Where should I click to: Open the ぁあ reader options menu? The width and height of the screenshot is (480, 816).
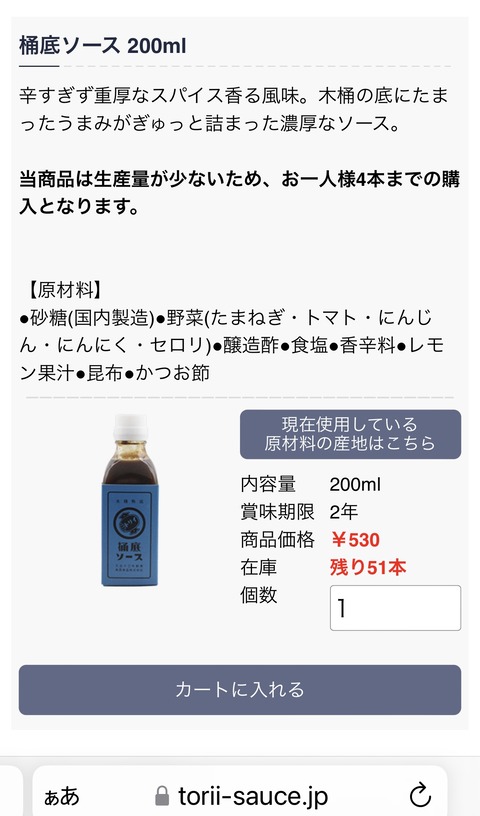[x=61, y=796]
